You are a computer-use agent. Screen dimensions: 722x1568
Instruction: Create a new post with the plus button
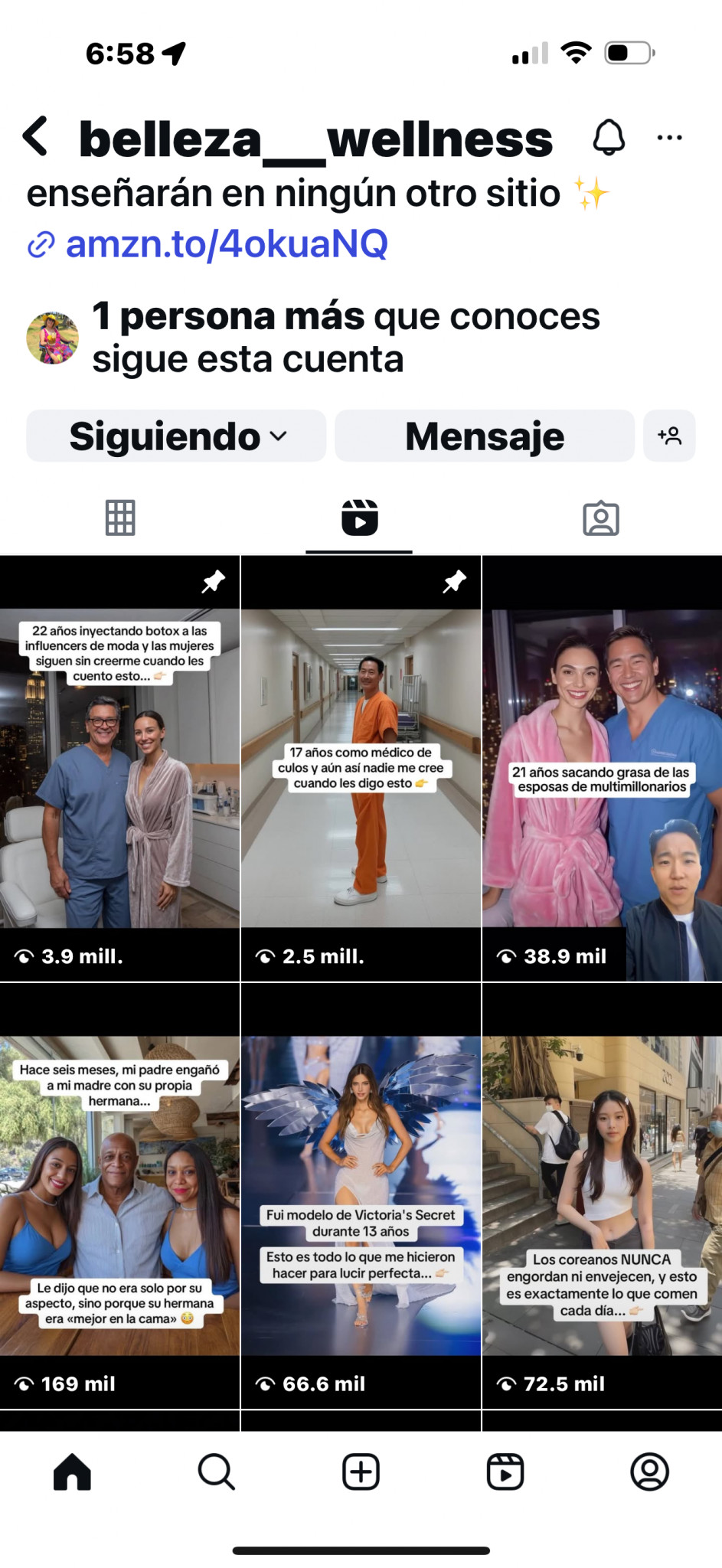coord(361,1472)
